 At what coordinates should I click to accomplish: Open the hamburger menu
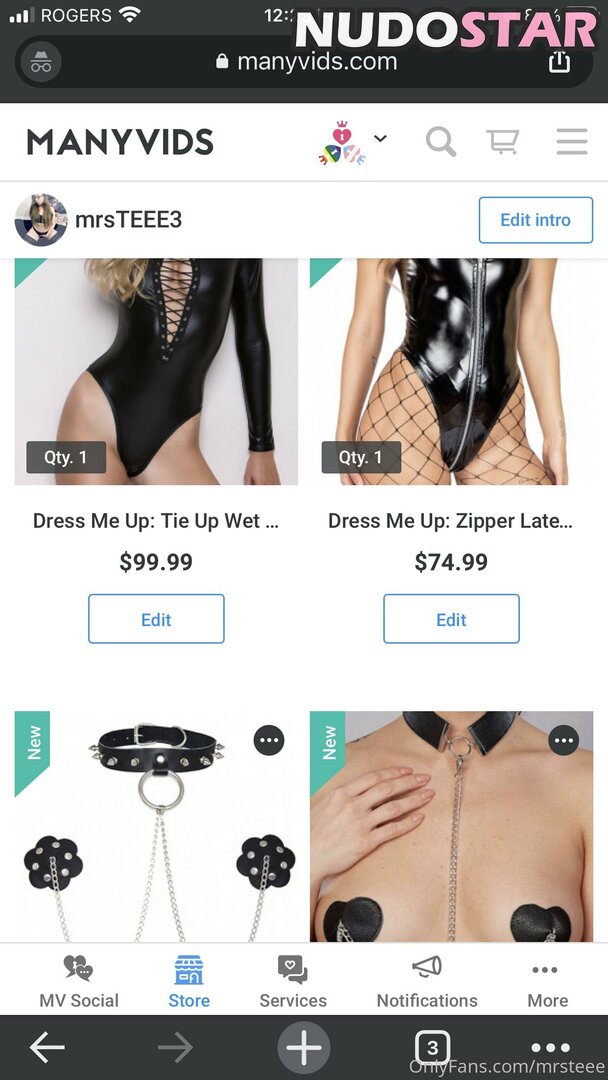(x=571, y=142)
